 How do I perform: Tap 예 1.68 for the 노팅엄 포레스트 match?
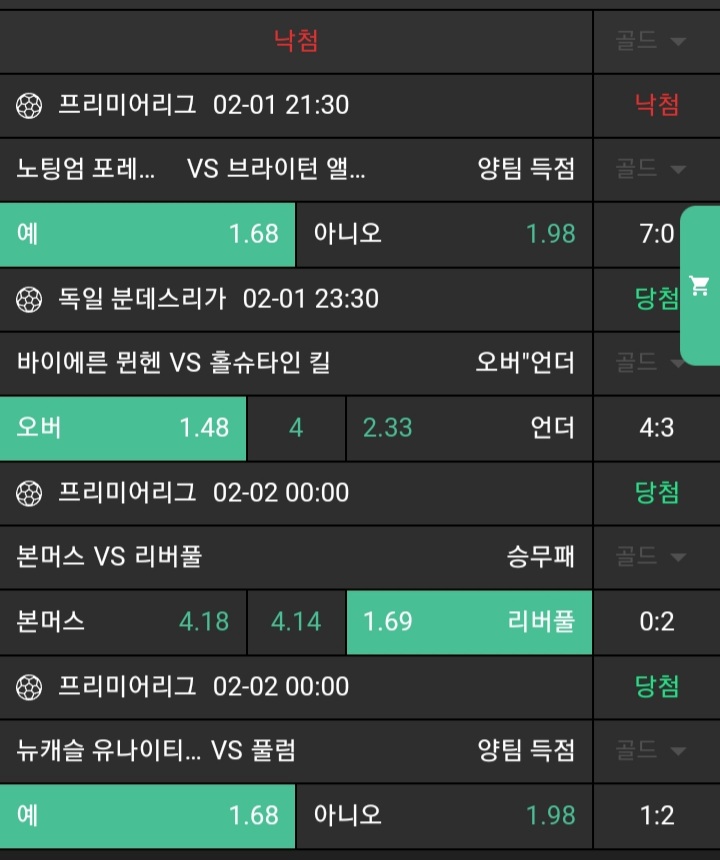(147, 234)
